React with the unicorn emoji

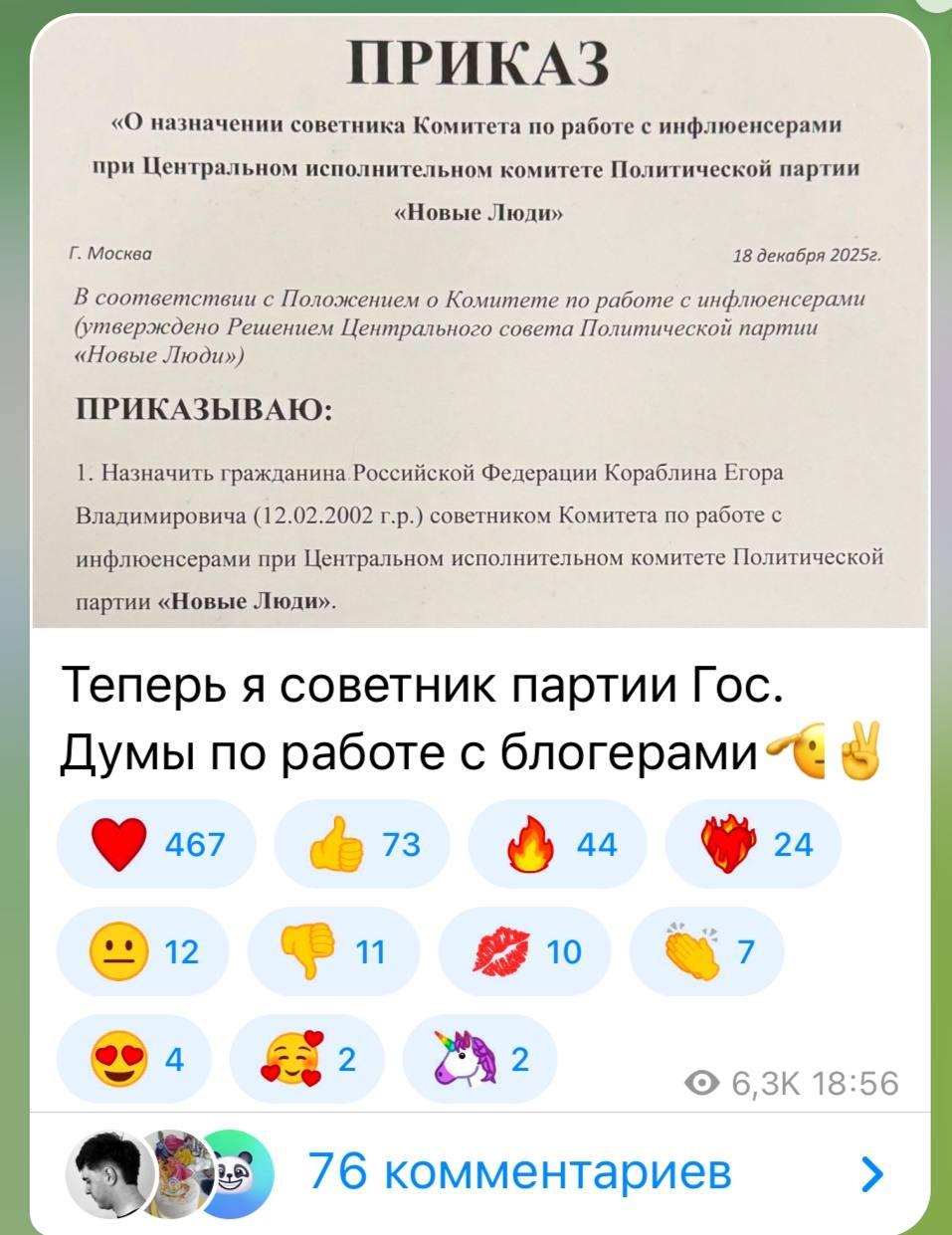(479, 1061)
